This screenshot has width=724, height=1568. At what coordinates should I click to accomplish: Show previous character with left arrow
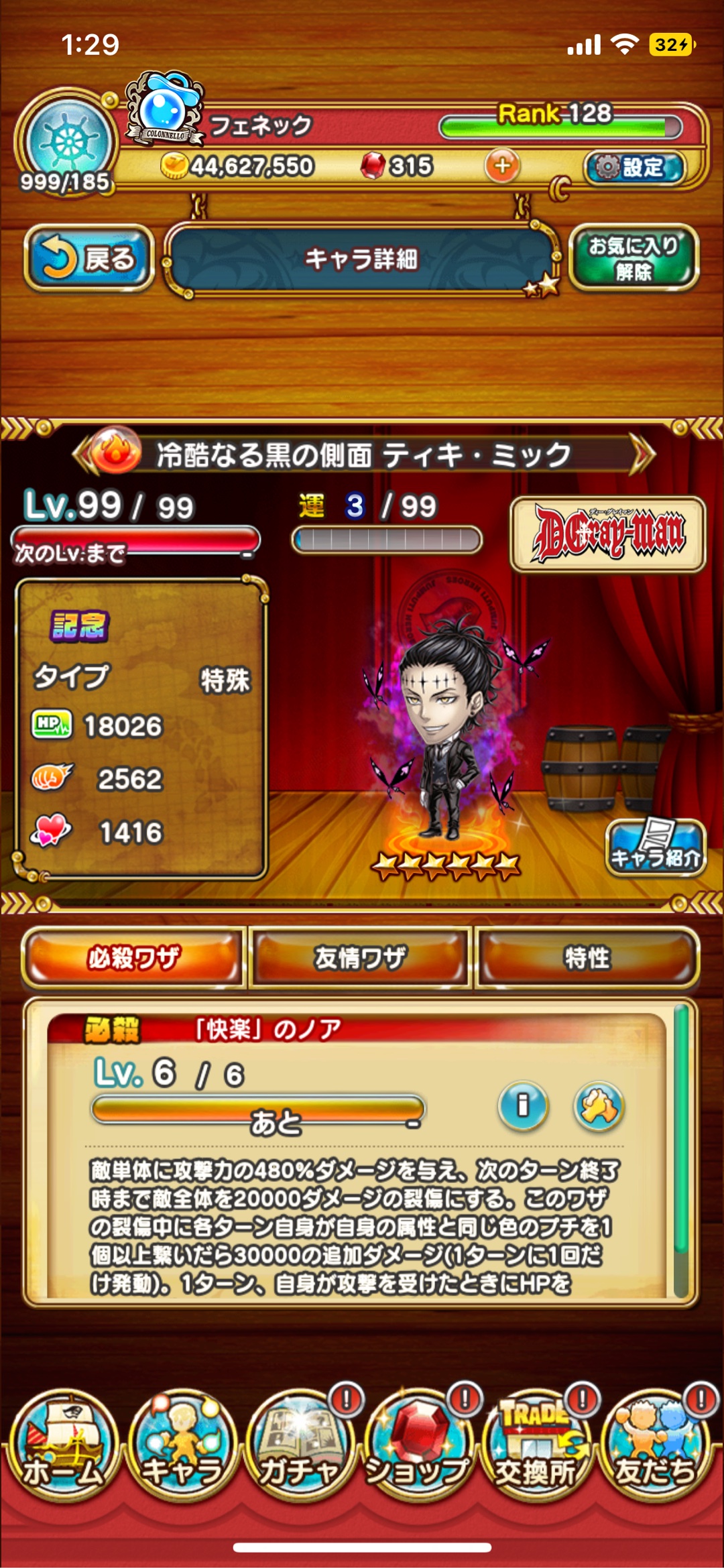pyautogui.click(x=82, y=455)
